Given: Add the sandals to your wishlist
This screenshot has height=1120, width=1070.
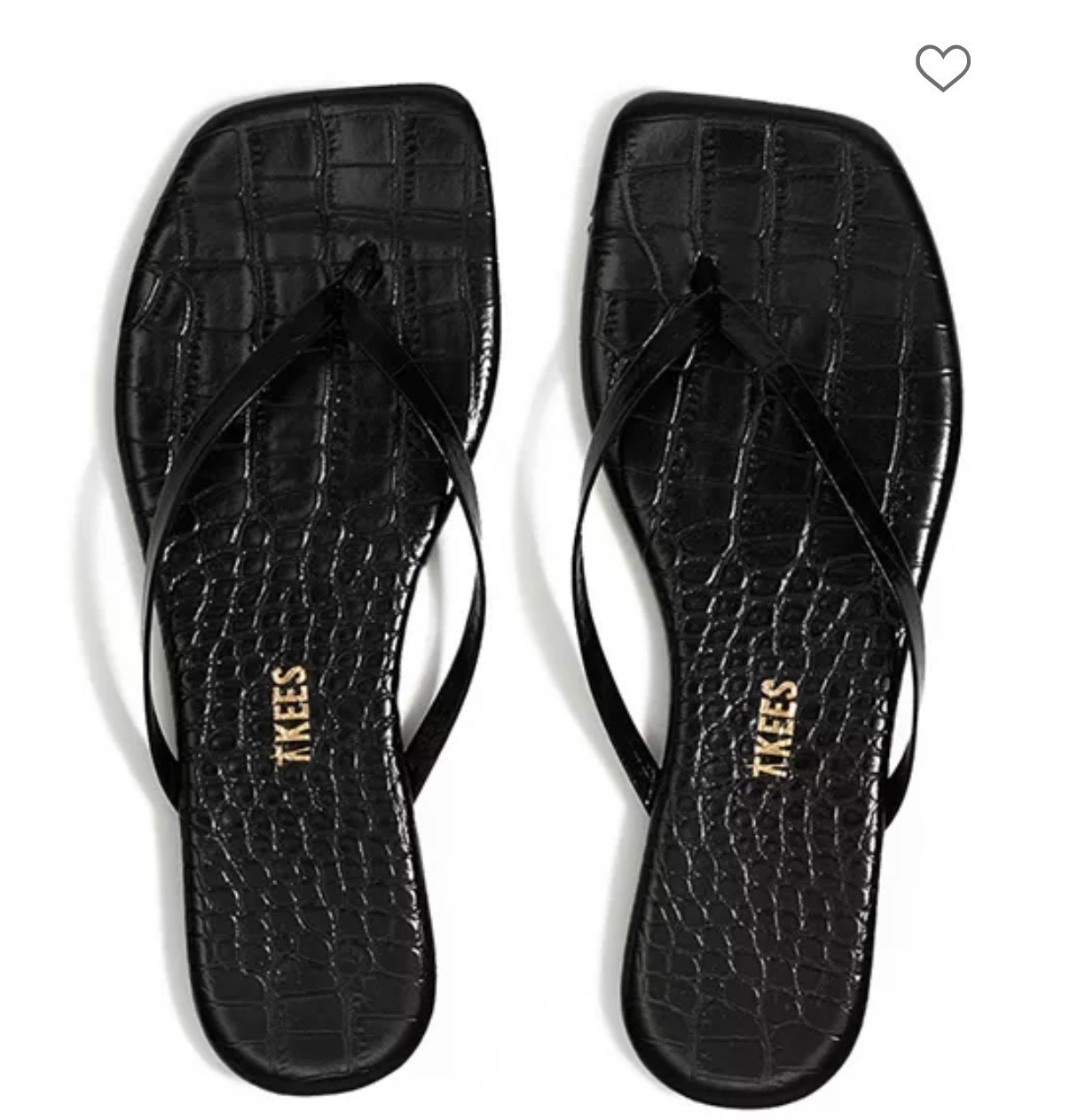Looking at the screenshot, I should pyautogui.click(x=942, y=67).
